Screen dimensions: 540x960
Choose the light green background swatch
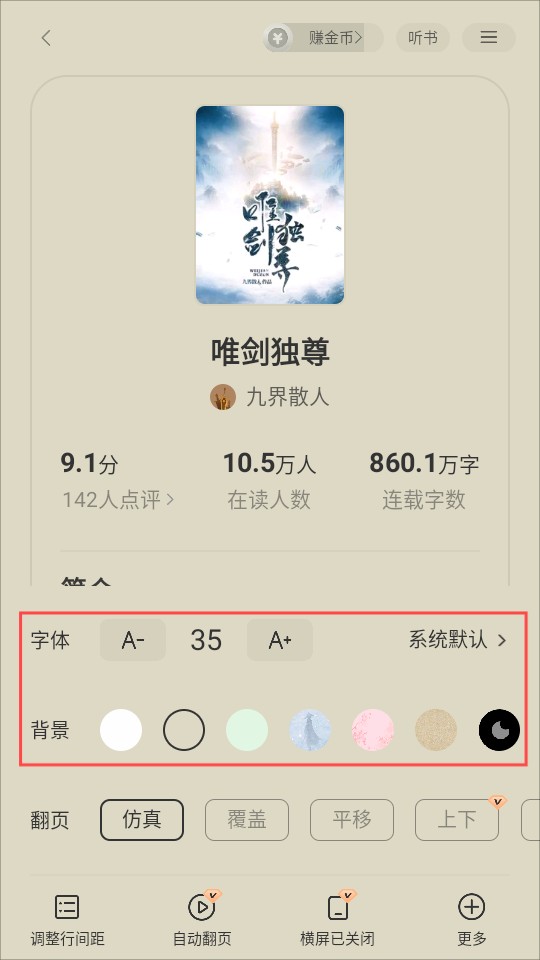click(x=247, y=730)
